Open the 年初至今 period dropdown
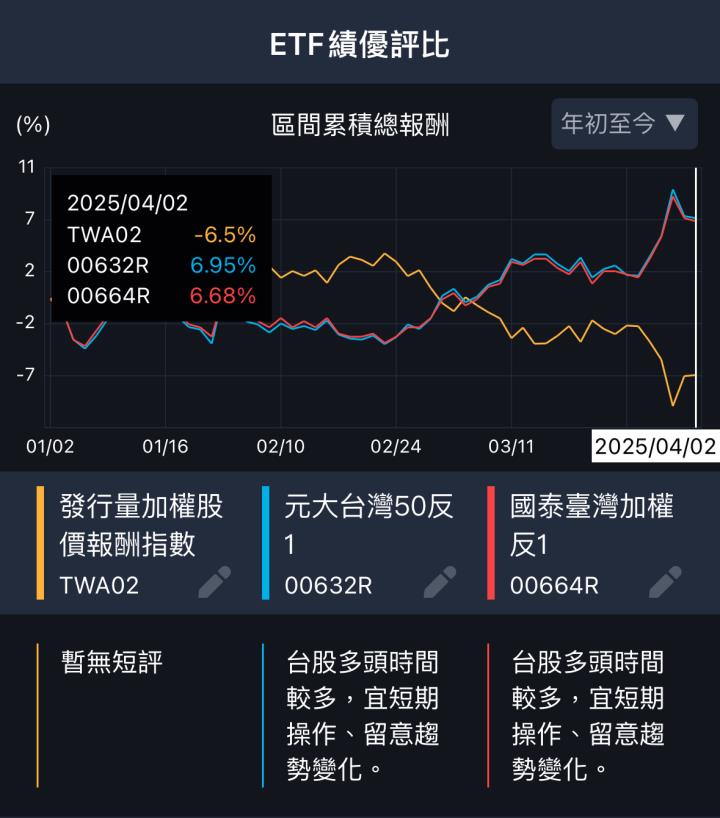The height and width of the screenshot is (818, 720). pos(624,124)
